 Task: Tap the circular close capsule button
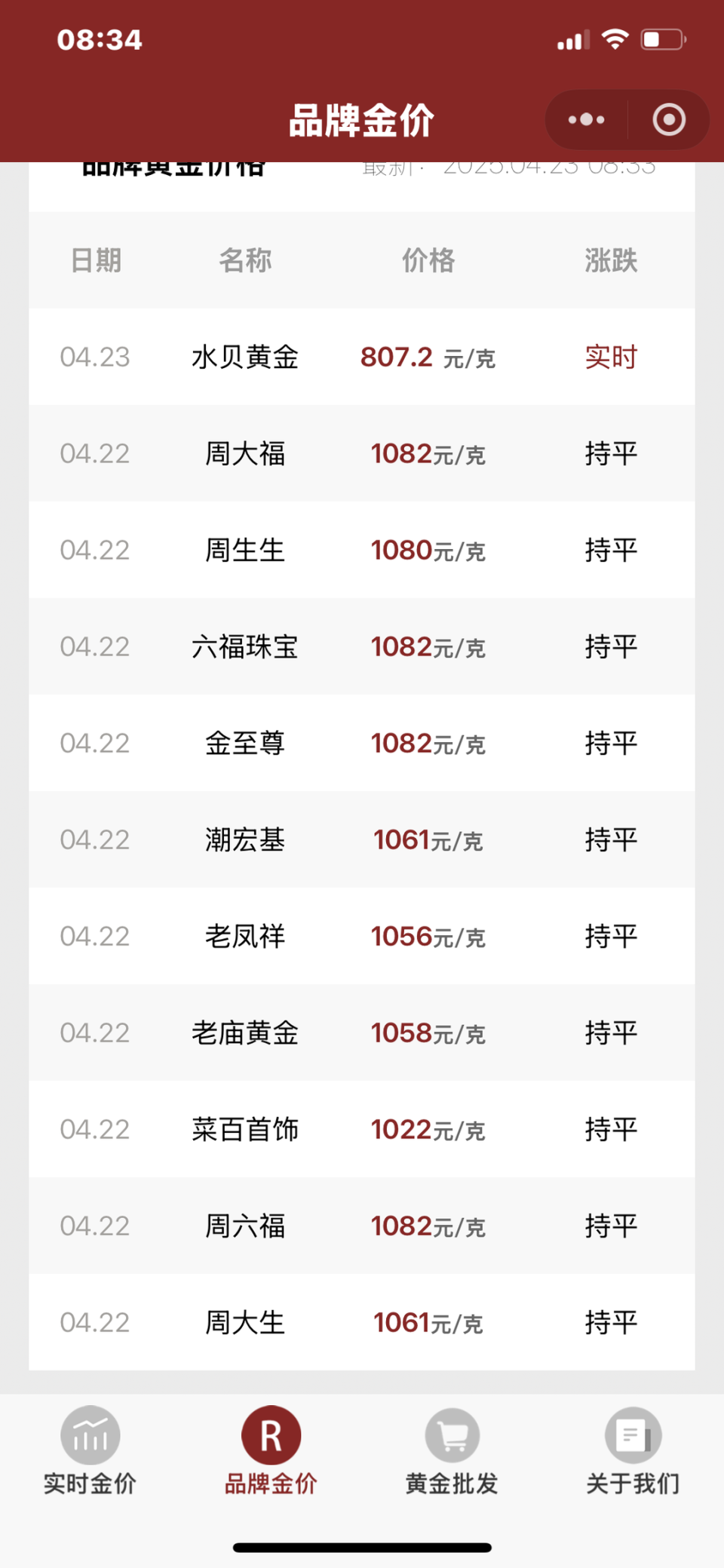point(668,119)
